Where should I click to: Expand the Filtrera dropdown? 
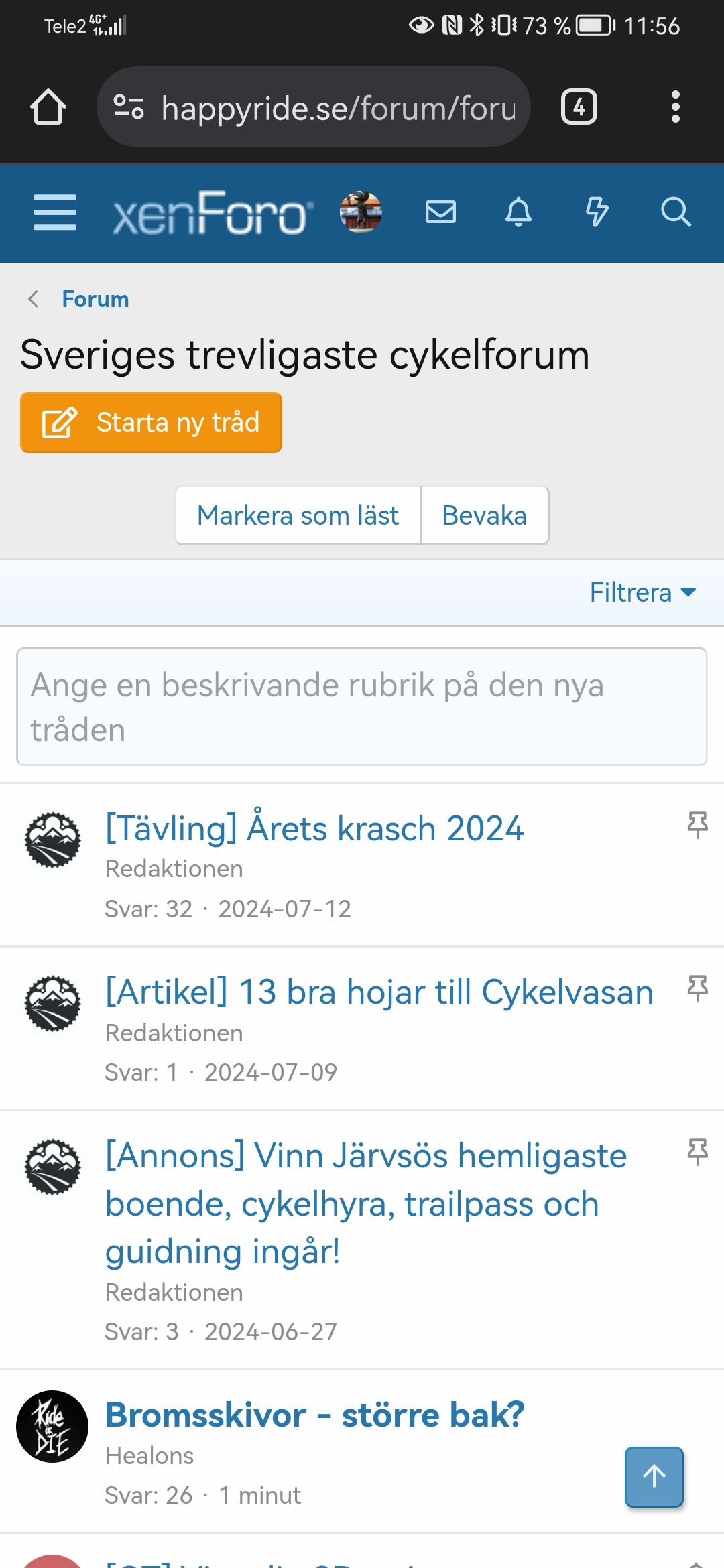pyautogui.click(x=642, y=592)
